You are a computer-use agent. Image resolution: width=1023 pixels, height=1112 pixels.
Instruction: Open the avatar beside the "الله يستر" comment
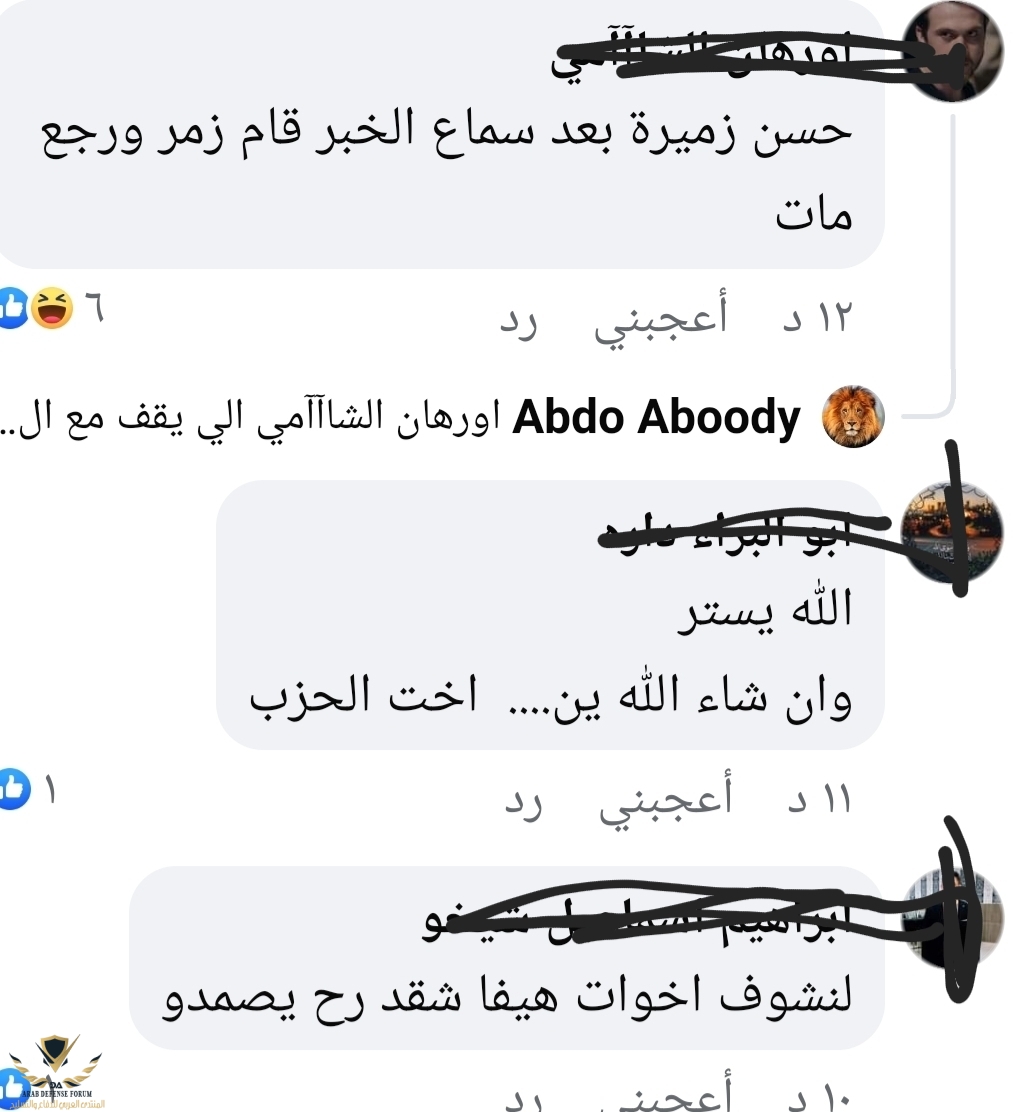tap(951, 533)
